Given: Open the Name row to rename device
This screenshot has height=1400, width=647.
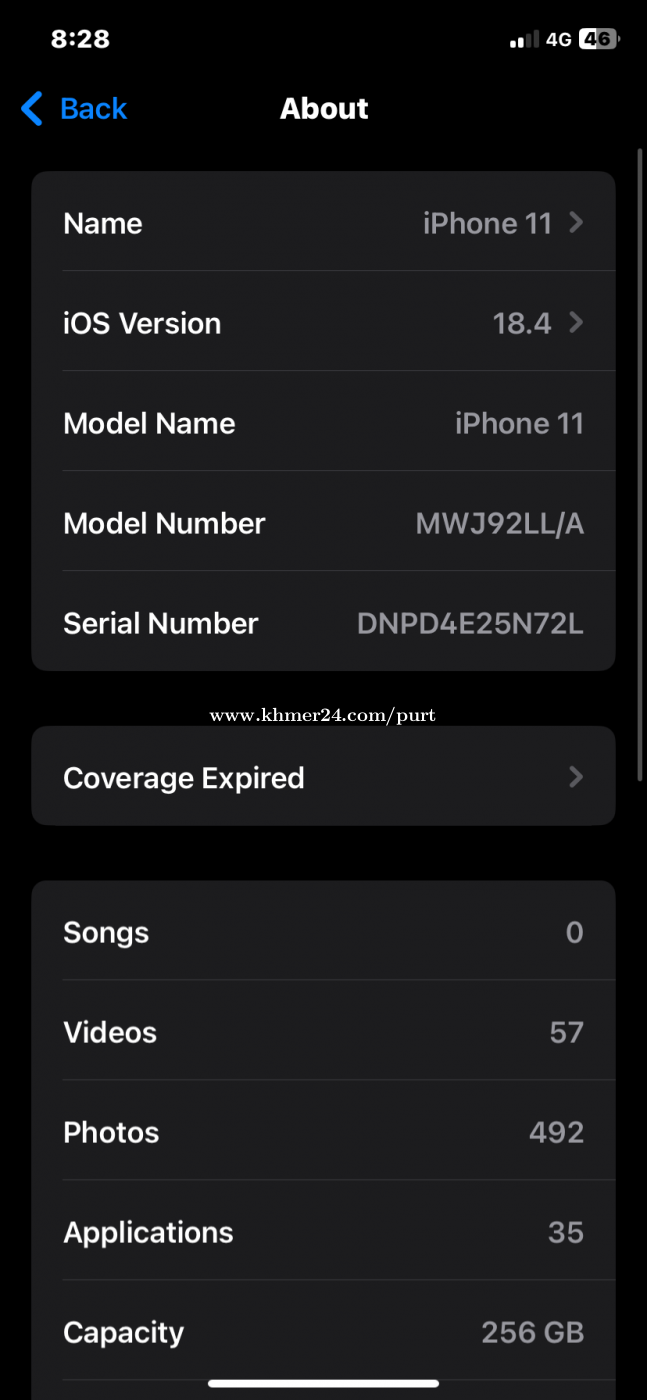Looking at the screenshot, I should click(x=323, y=222).
